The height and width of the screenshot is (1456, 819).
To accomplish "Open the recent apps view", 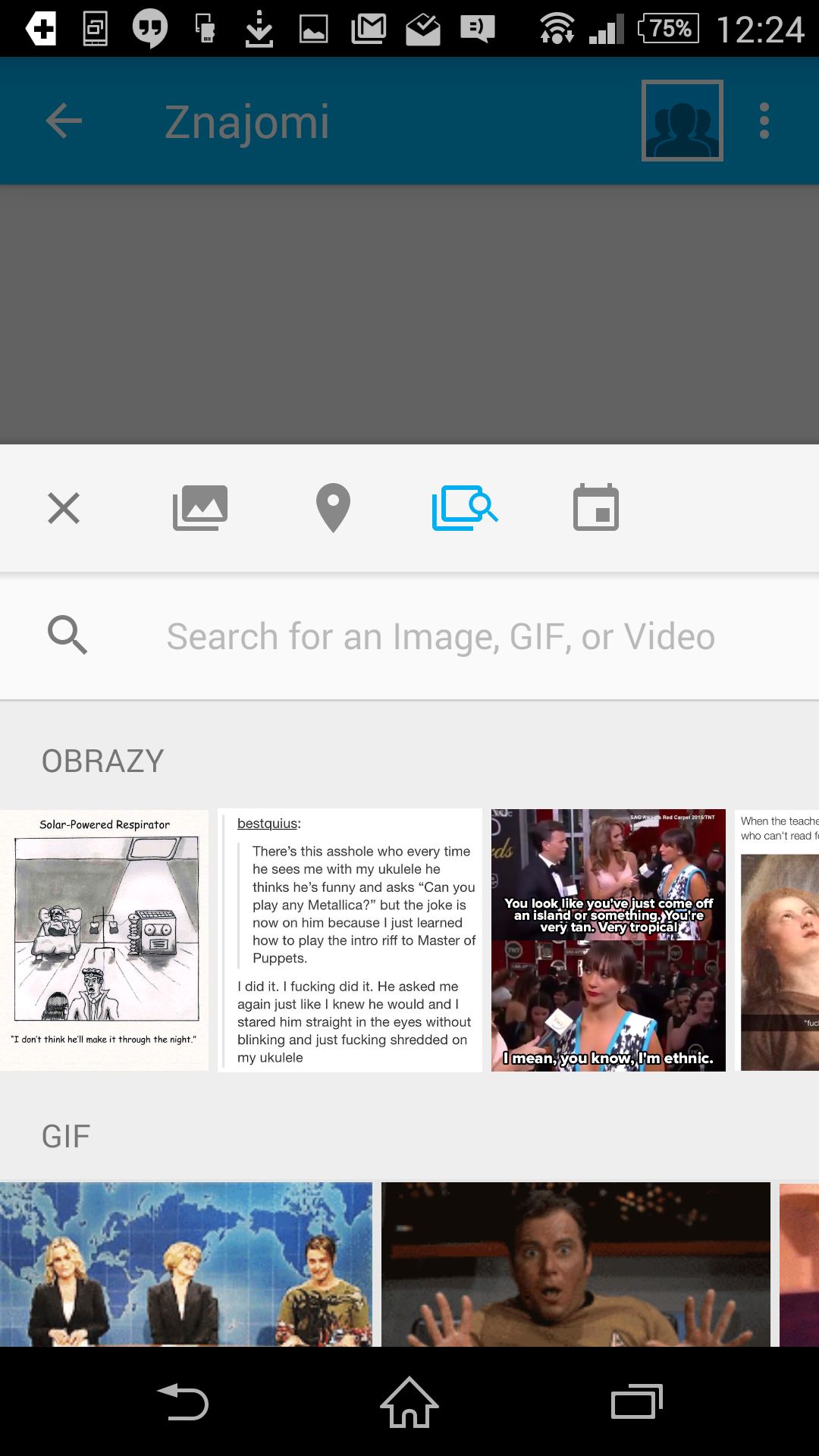I will (637, 1402).
